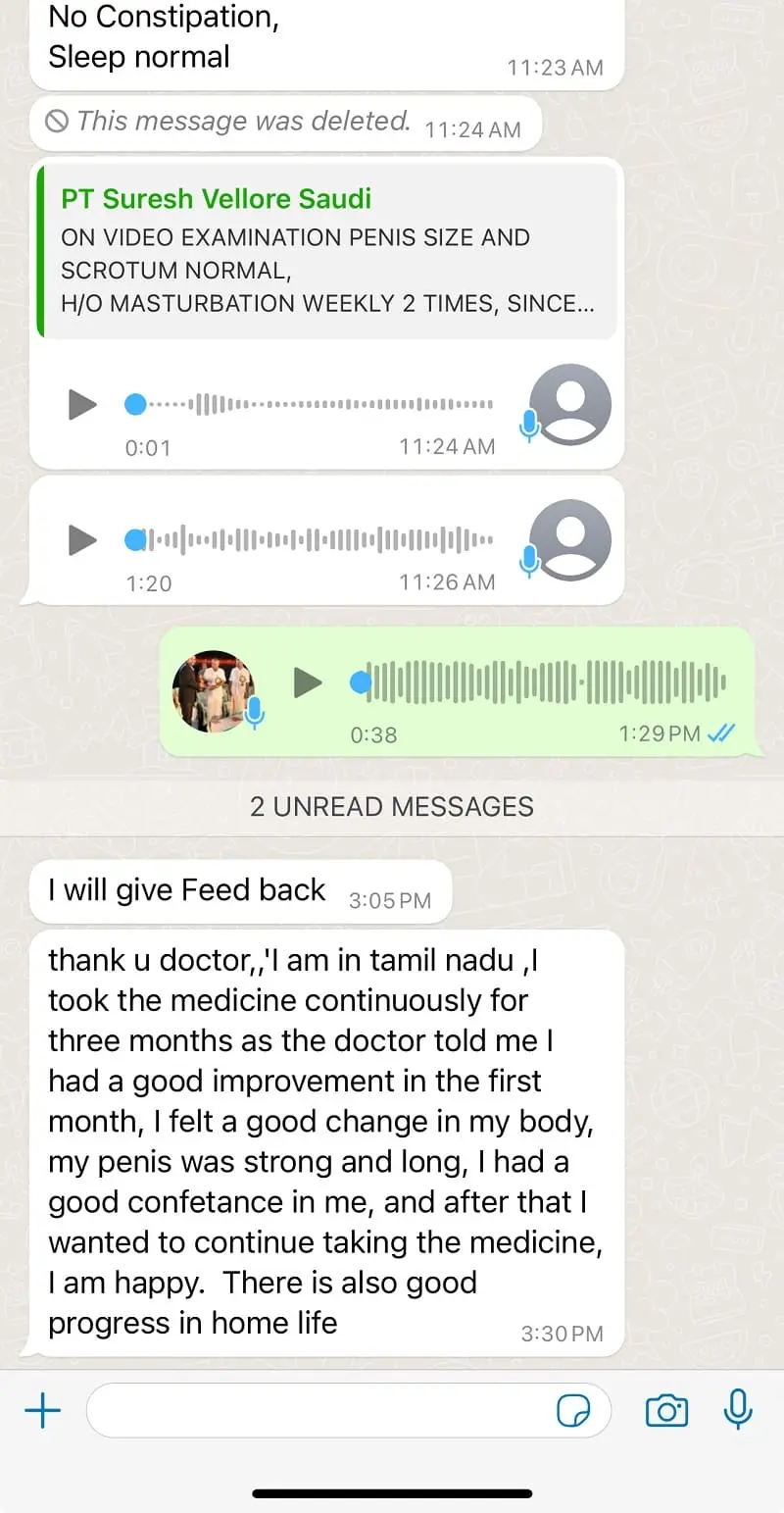Screen dimensions: 784x1513
Task: Tap the microphone to record voice
Action: (x=738, y=1410)
